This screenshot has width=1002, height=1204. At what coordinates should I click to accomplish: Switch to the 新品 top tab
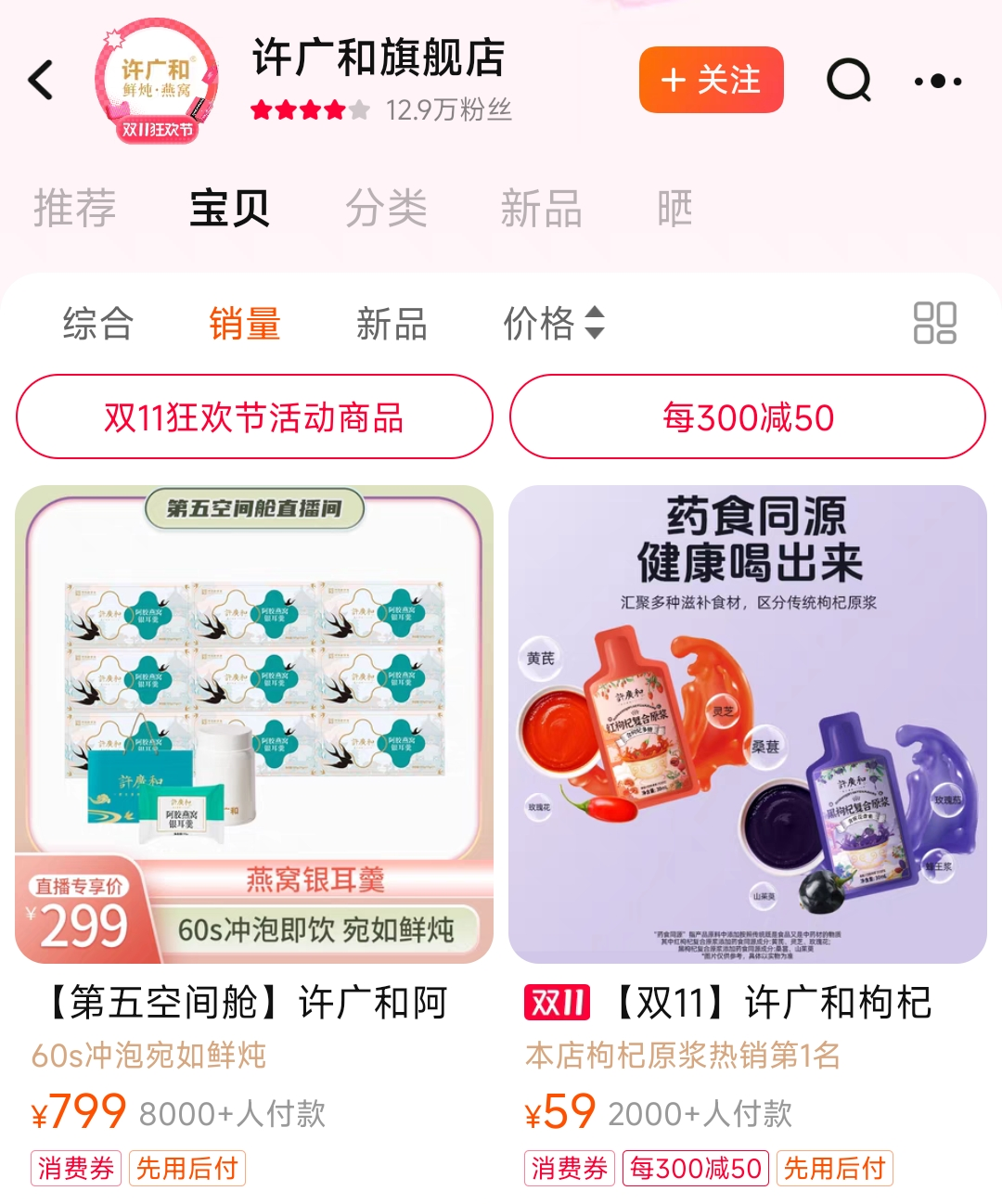pyautogui.click(x=541, y=208)
